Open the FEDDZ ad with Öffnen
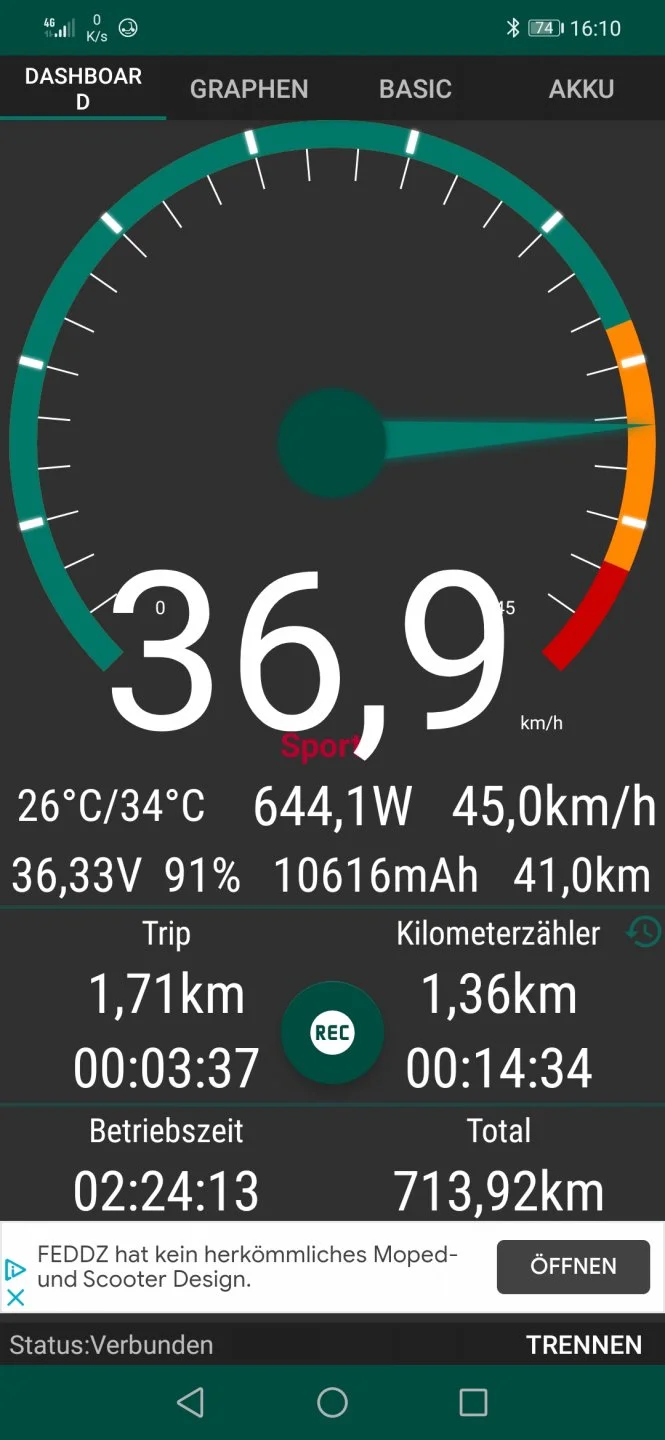665x1440 pixels. (x=573, y=1267)
